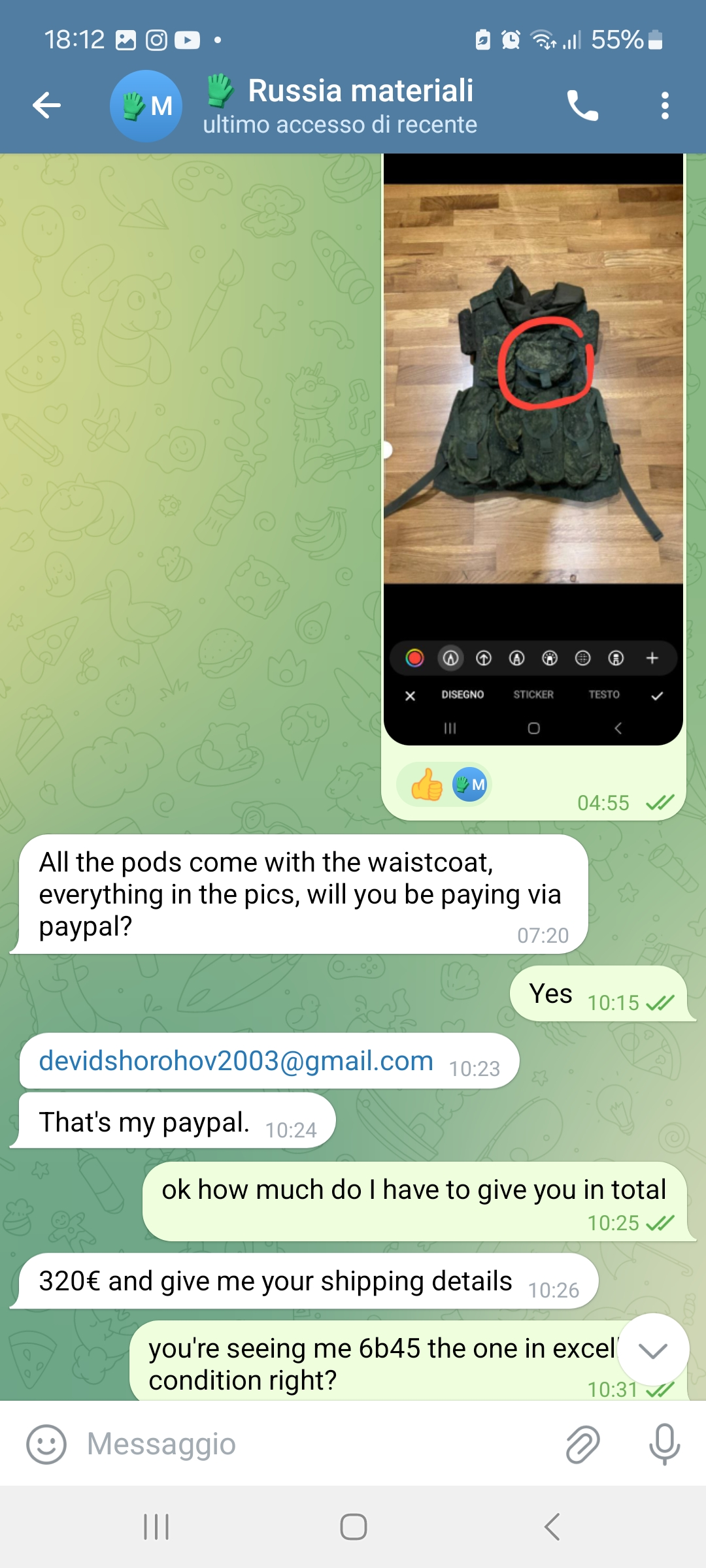706x1568 pixels.
Task: Open the shared vest photo
Action: [x=533, y=449]
